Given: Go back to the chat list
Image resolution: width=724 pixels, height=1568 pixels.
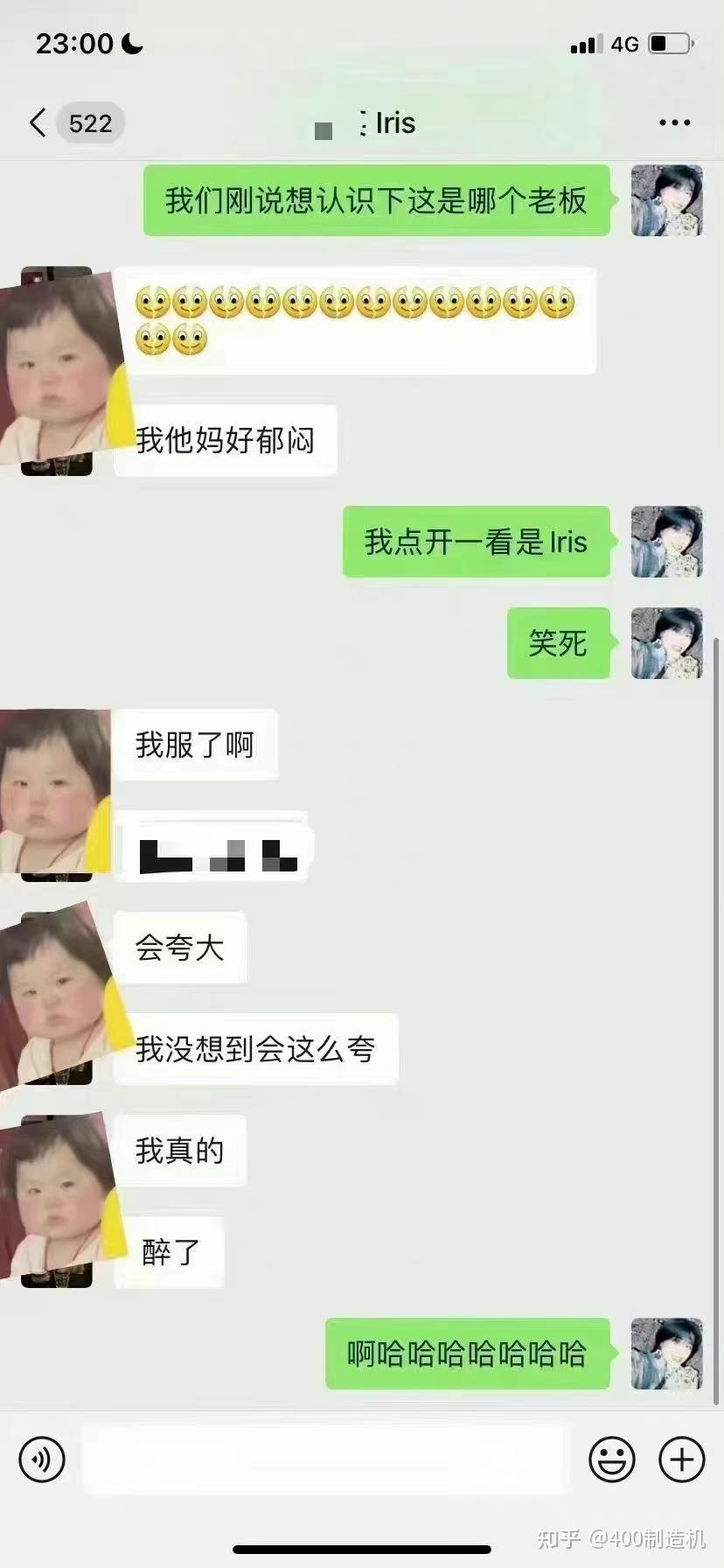Looking at the screenshot, I should click(x=38, y=123).
